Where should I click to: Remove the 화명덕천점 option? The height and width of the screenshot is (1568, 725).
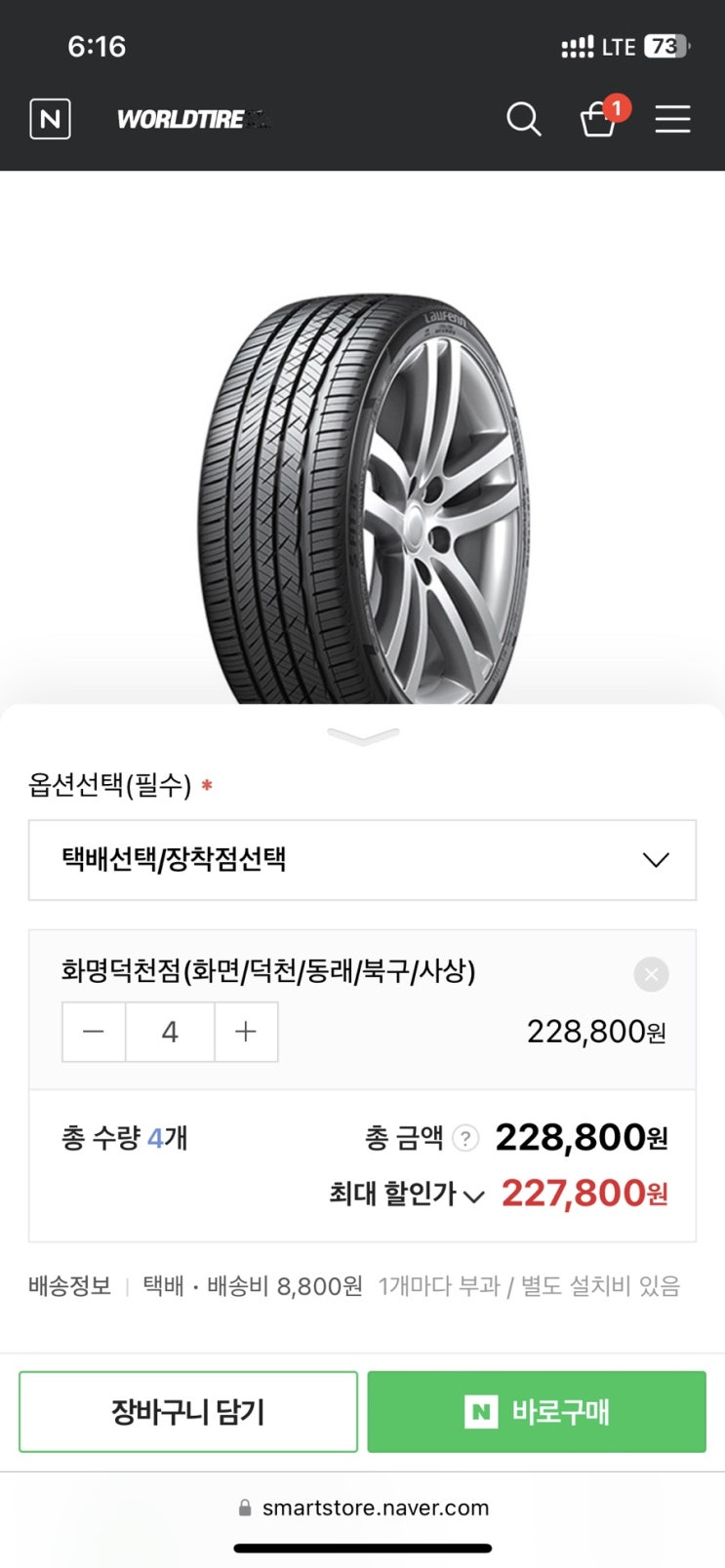[x=651, y=974]
